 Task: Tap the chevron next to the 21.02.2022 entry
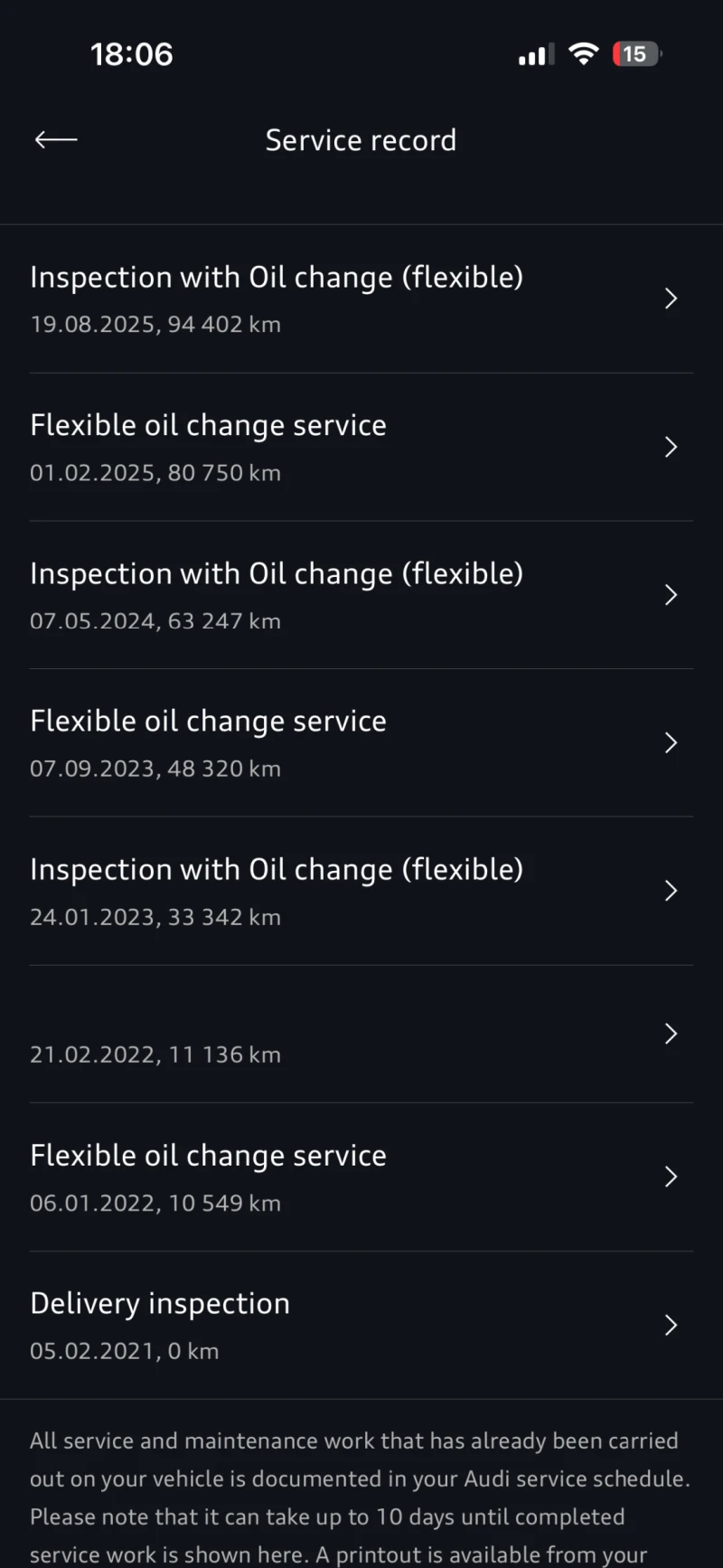671,1033
